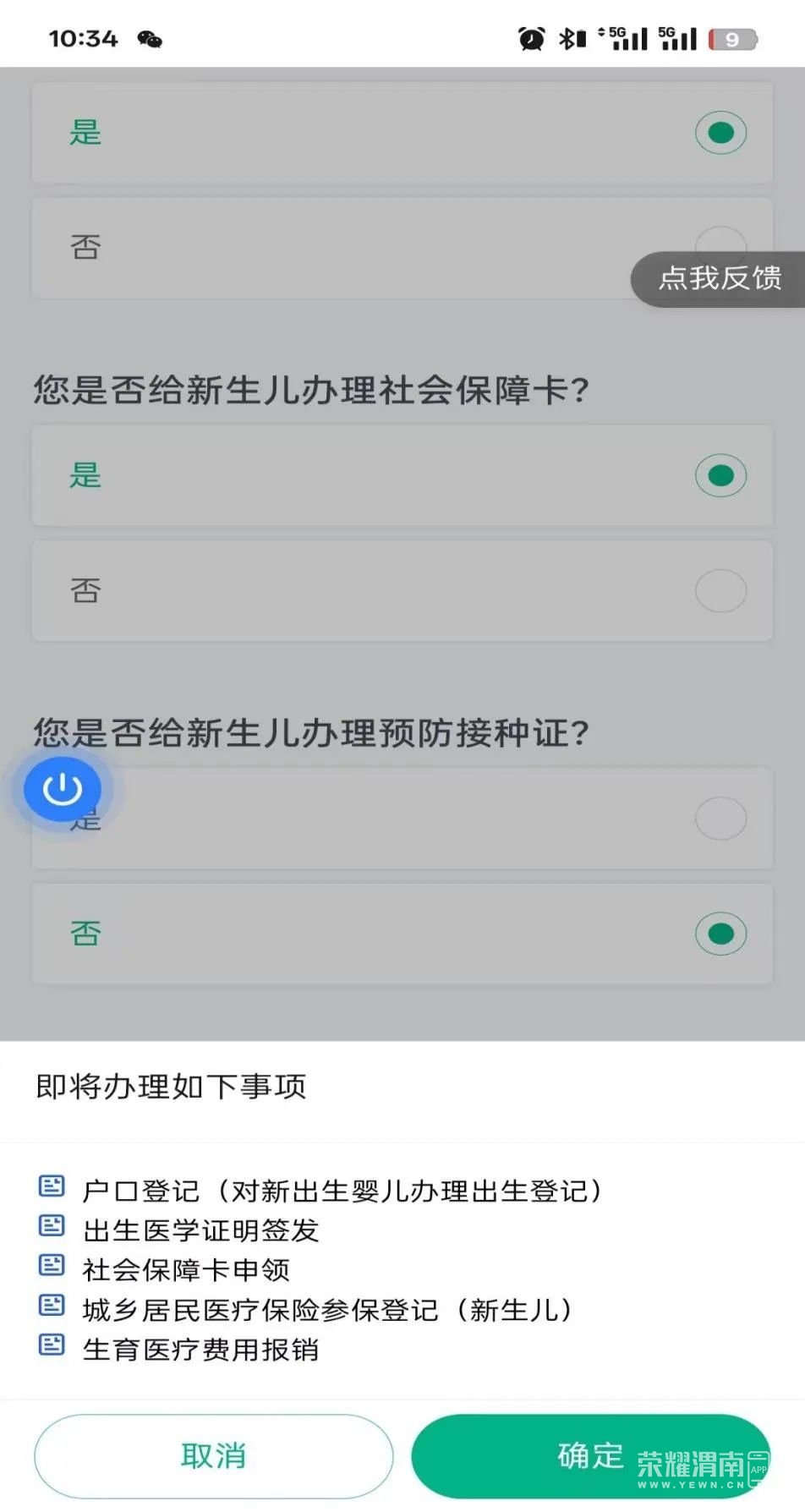Tap 取消 to cancel the dialog
The height and width of the screenshot is (1512, 805).
[213, 1455]
